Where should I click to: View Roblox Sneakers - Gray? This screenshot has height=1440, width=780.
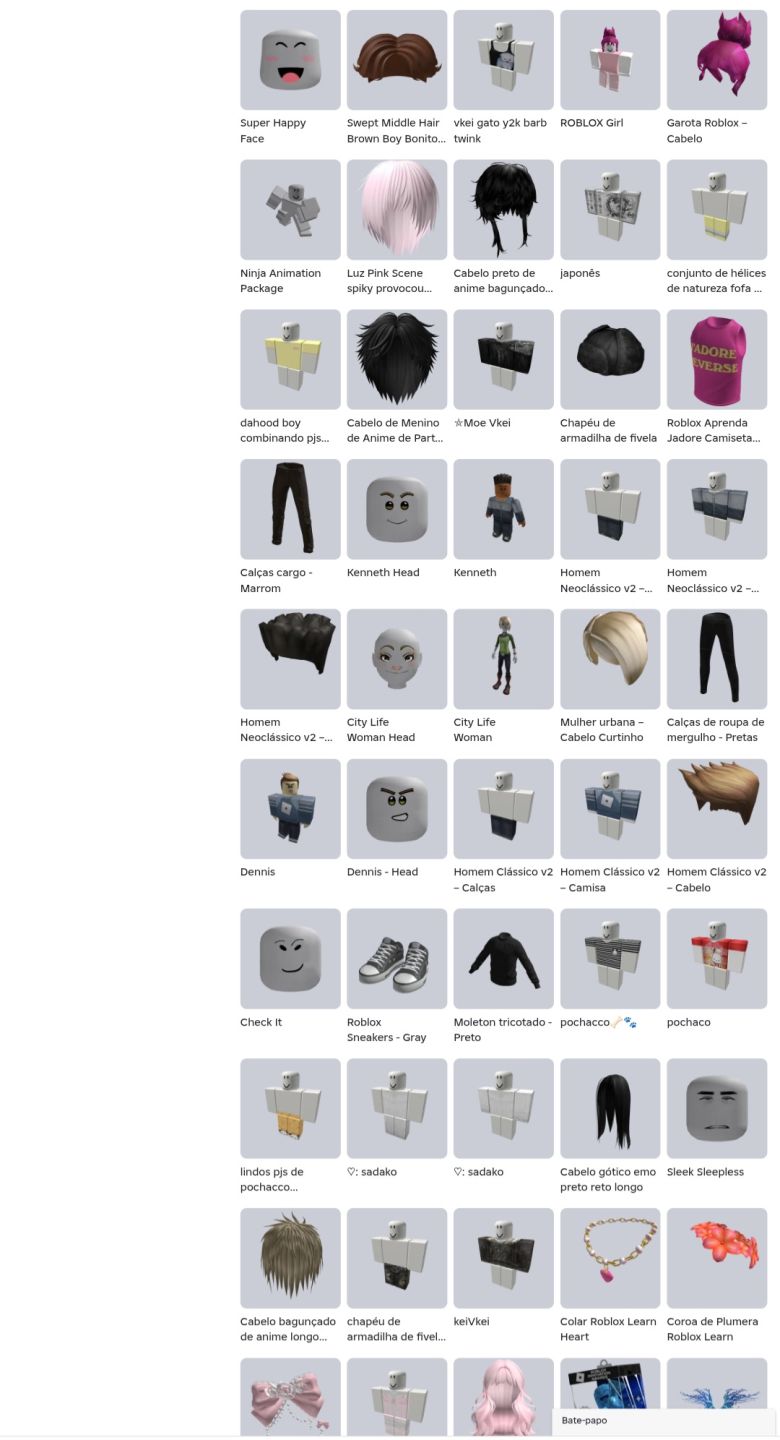[397, 958]
